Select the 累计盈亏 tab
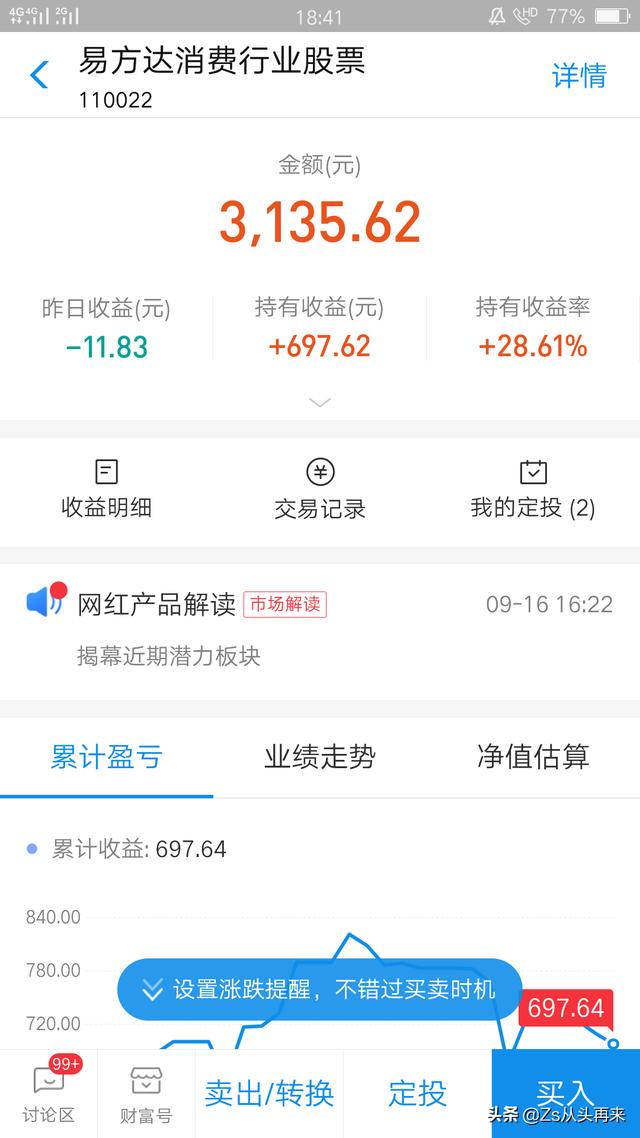Viewport: 640px width, 1138px height. (107, 757)
